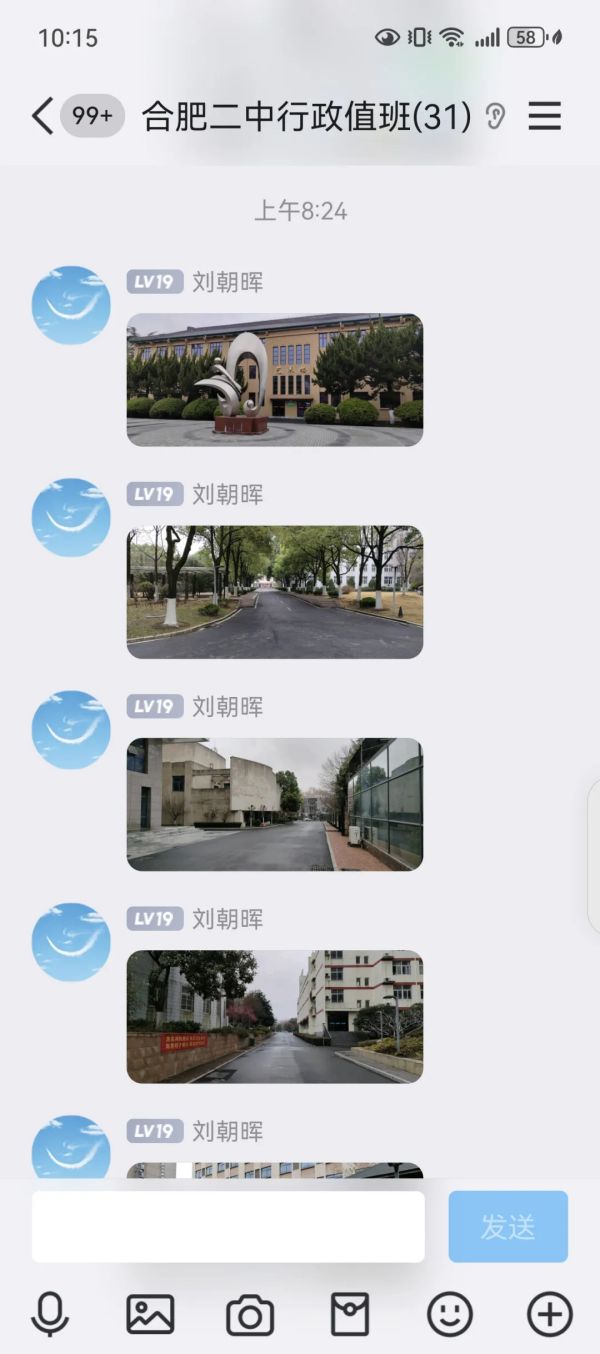600x1354 pixels.
Task: Open the image gallery picker
Action: click(150, 1314)
